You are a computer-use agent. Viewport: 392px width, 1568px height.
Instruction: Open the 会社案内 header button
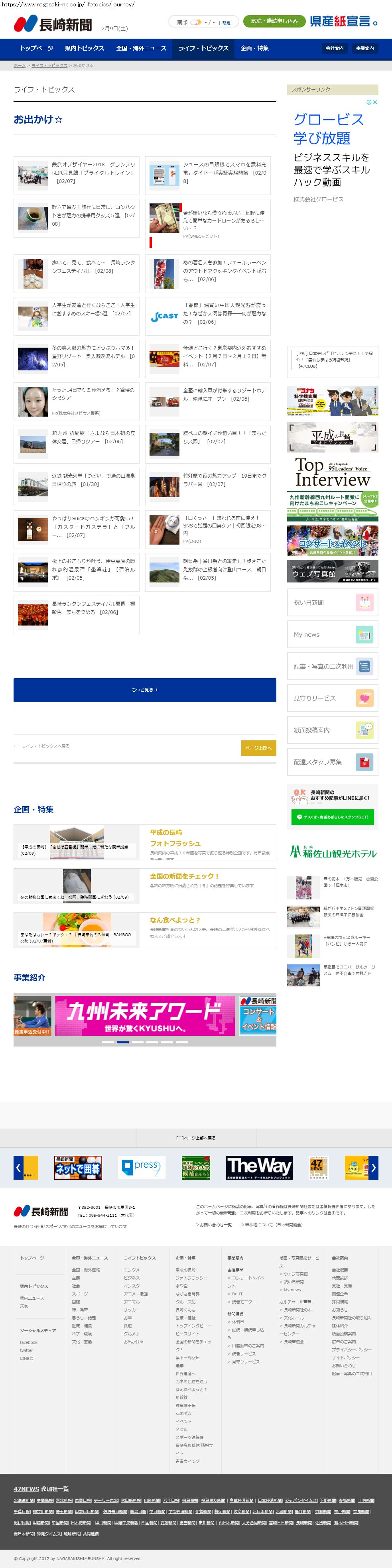tap(334, 48)
